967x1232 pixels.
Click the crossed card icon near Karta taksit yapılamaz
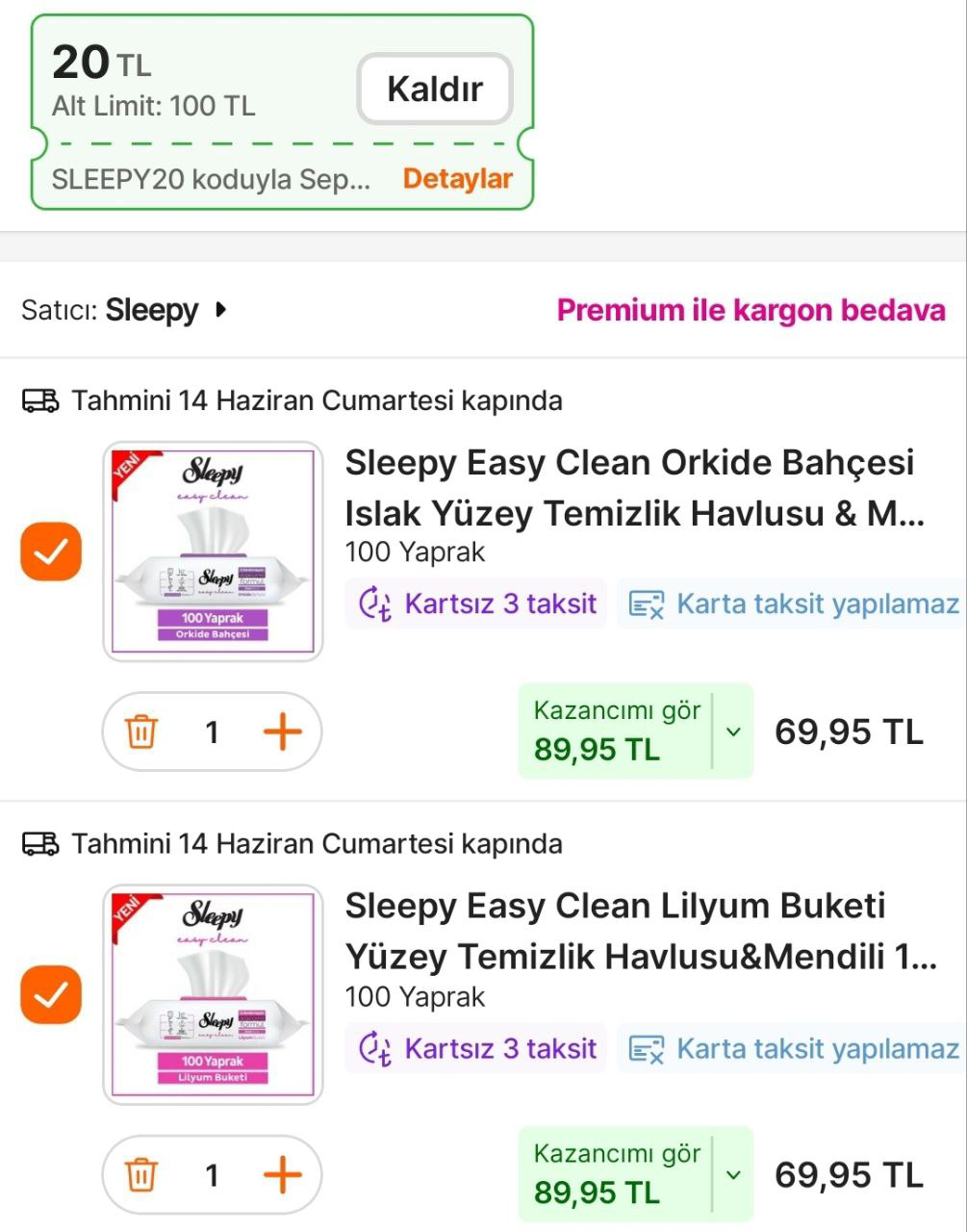645,603
